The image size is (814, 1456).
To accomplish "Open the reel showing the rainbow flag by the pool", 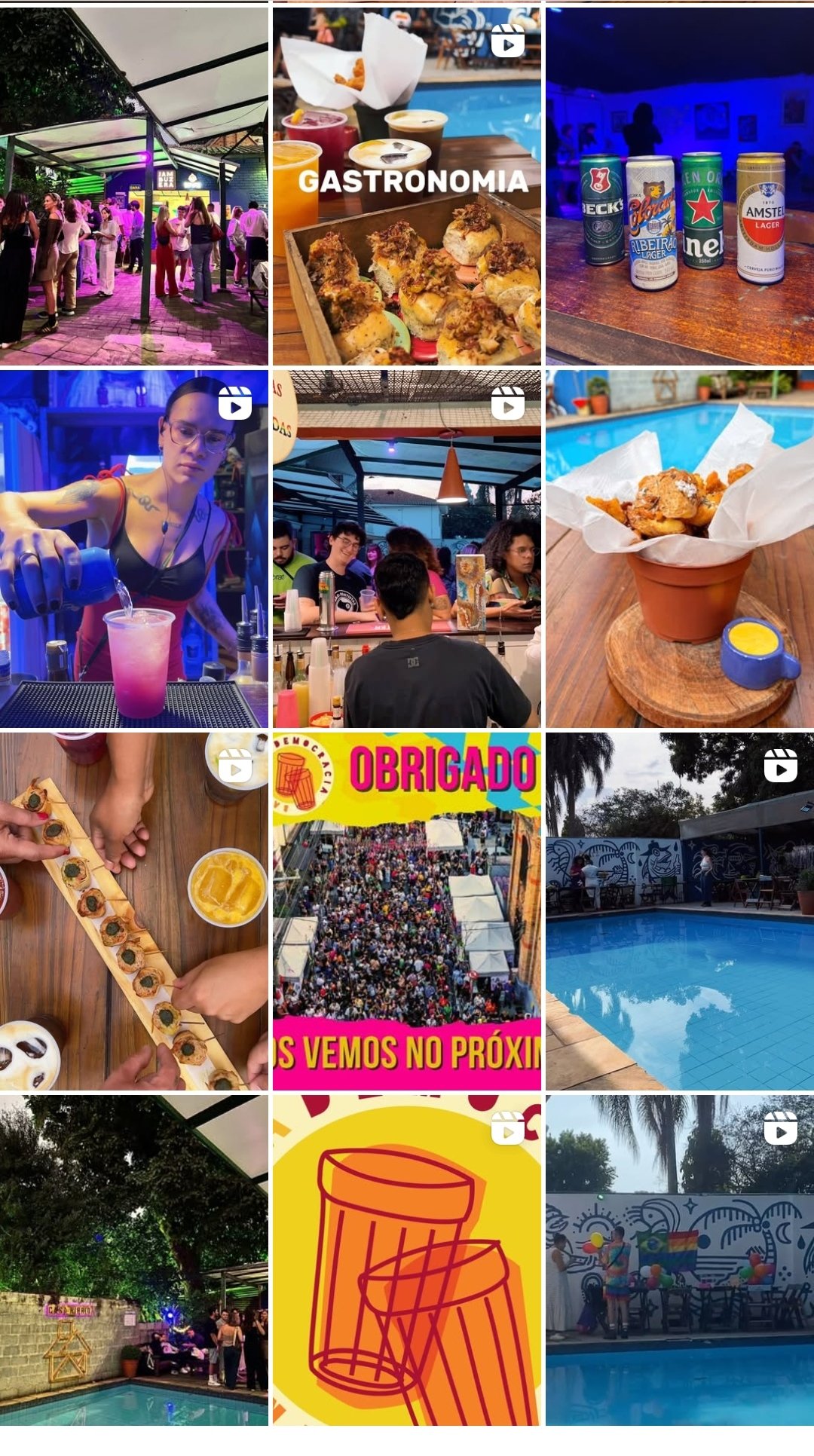I will pos(680,1260).
